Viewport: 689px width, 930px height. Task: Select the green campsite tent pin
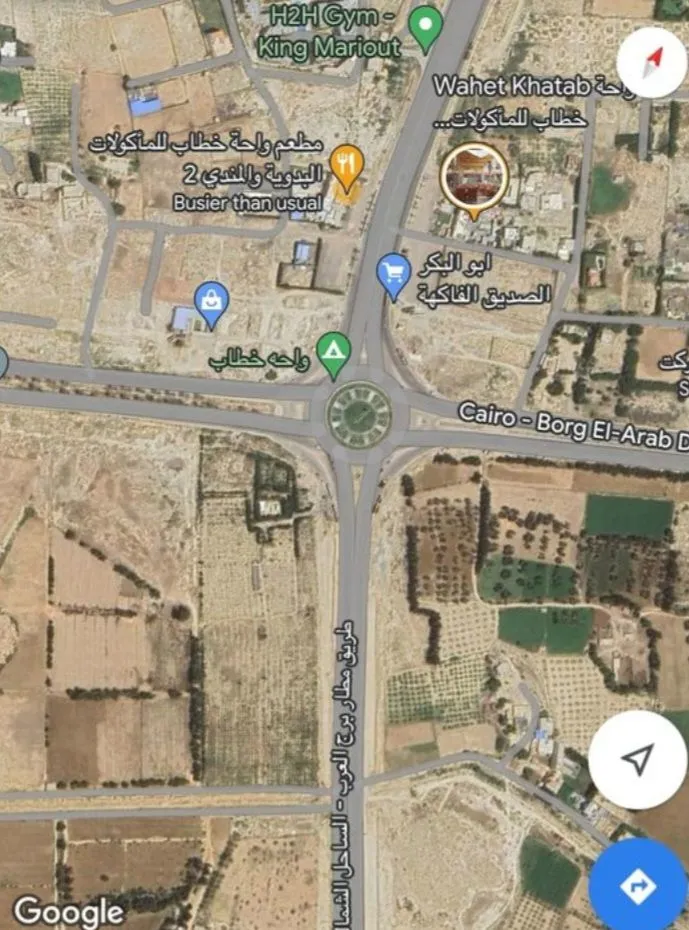pyautogui.click(x=333, y=353)
